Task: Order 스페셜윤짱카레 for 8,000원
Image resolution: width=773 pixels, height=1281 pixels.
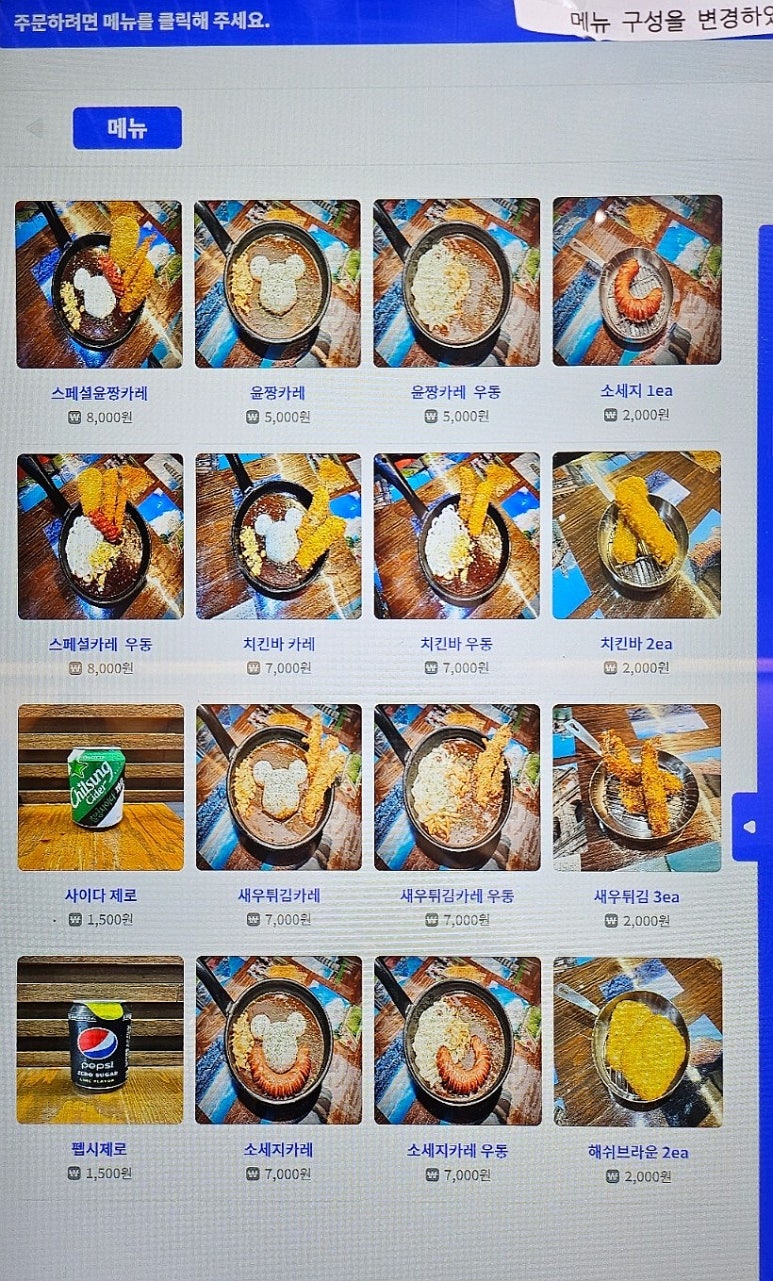Action: [99, 285]
